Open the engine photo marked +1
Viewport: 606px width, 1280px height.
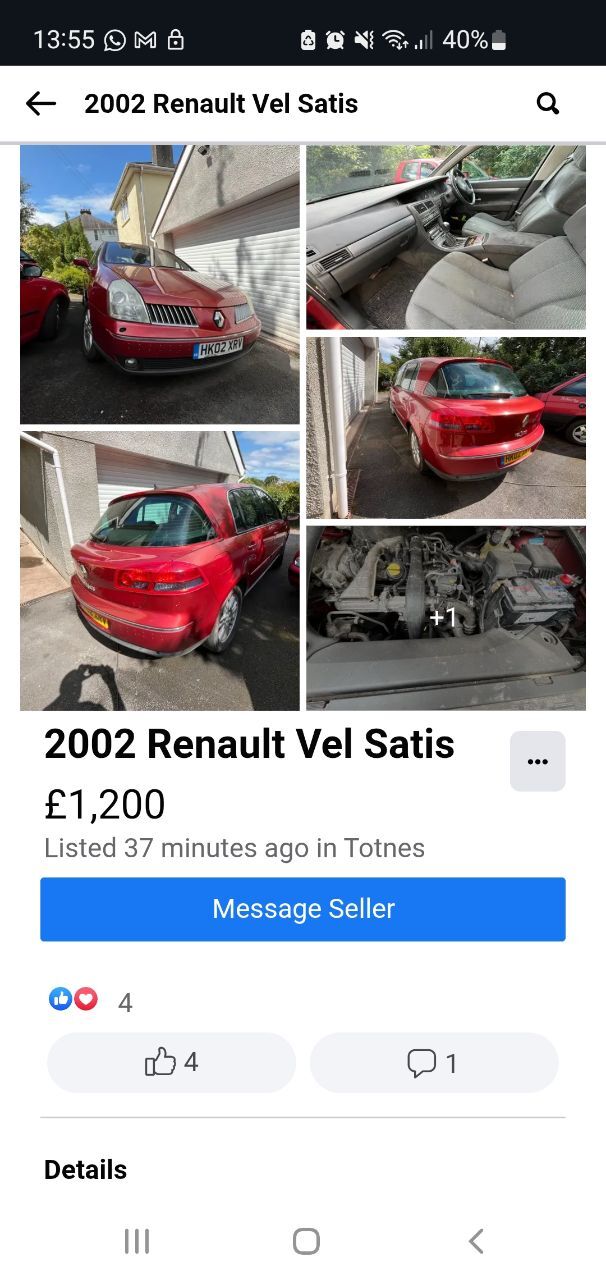[446, 617]
